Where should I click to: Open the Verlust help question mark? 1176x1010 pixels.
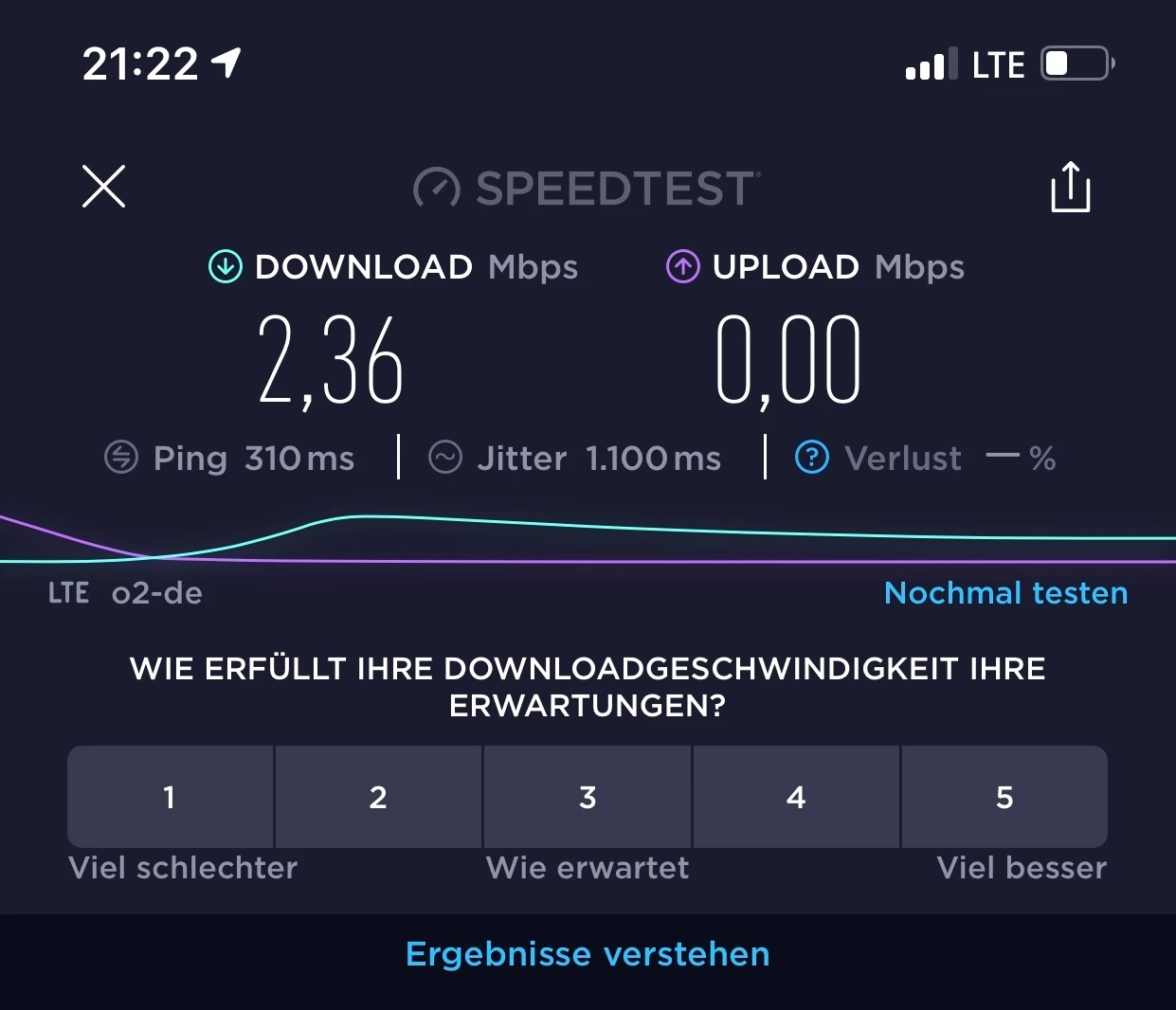point(812,458)
